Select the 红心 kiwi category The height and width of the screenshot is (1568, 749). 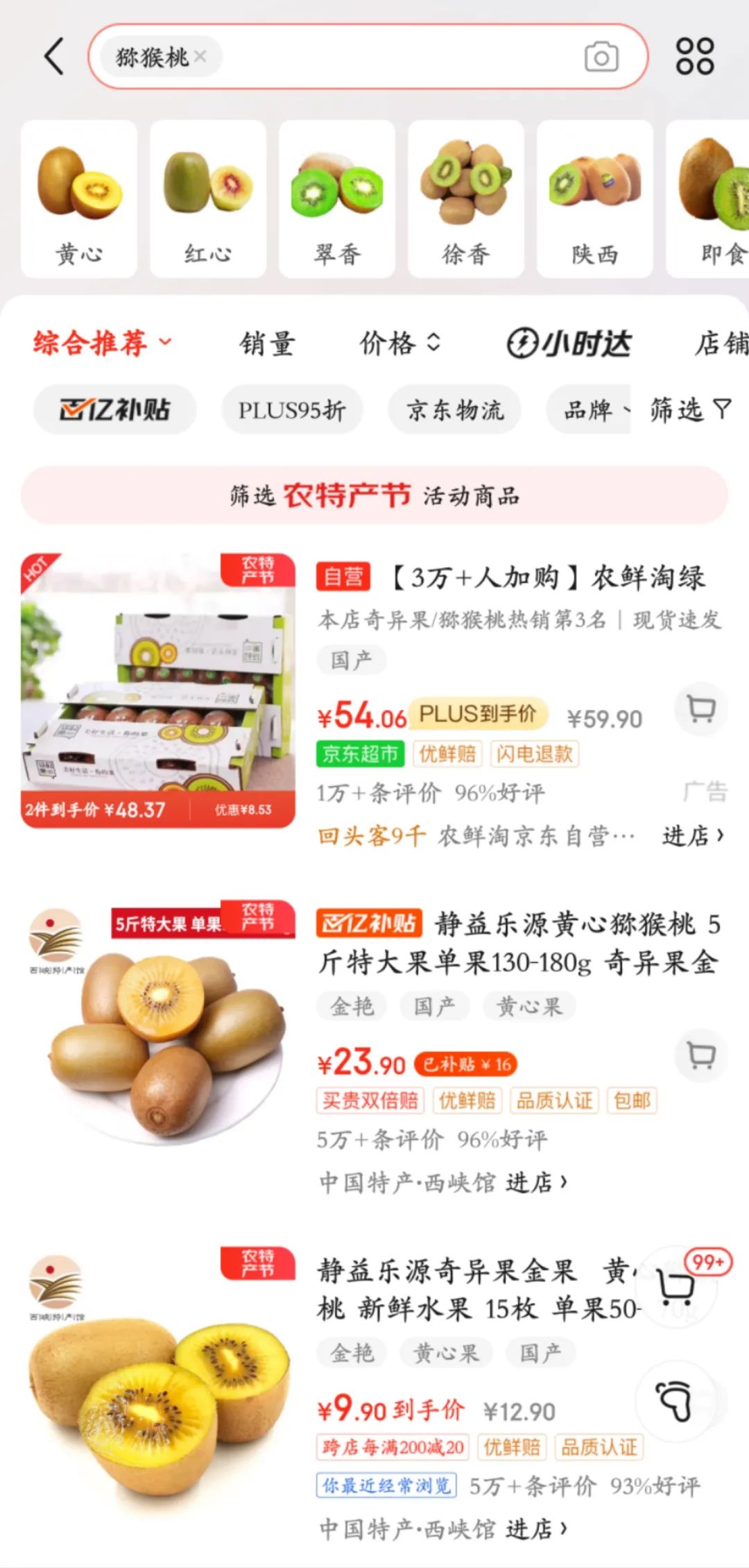(x=208, y=199)
